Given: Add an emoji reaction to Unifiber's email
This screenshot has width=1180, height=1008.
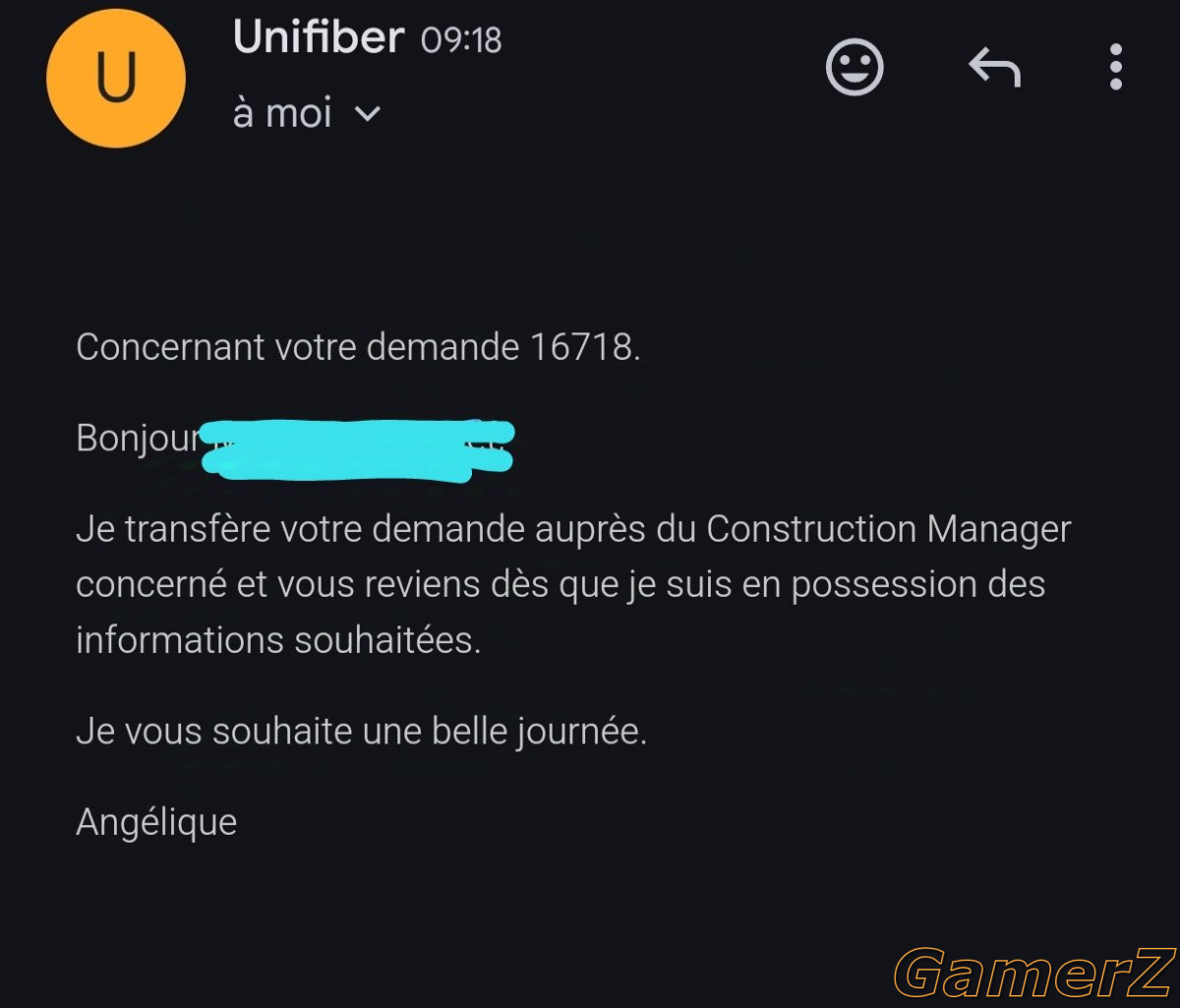Looking at the screenshot, I should (x=855, y=68).
